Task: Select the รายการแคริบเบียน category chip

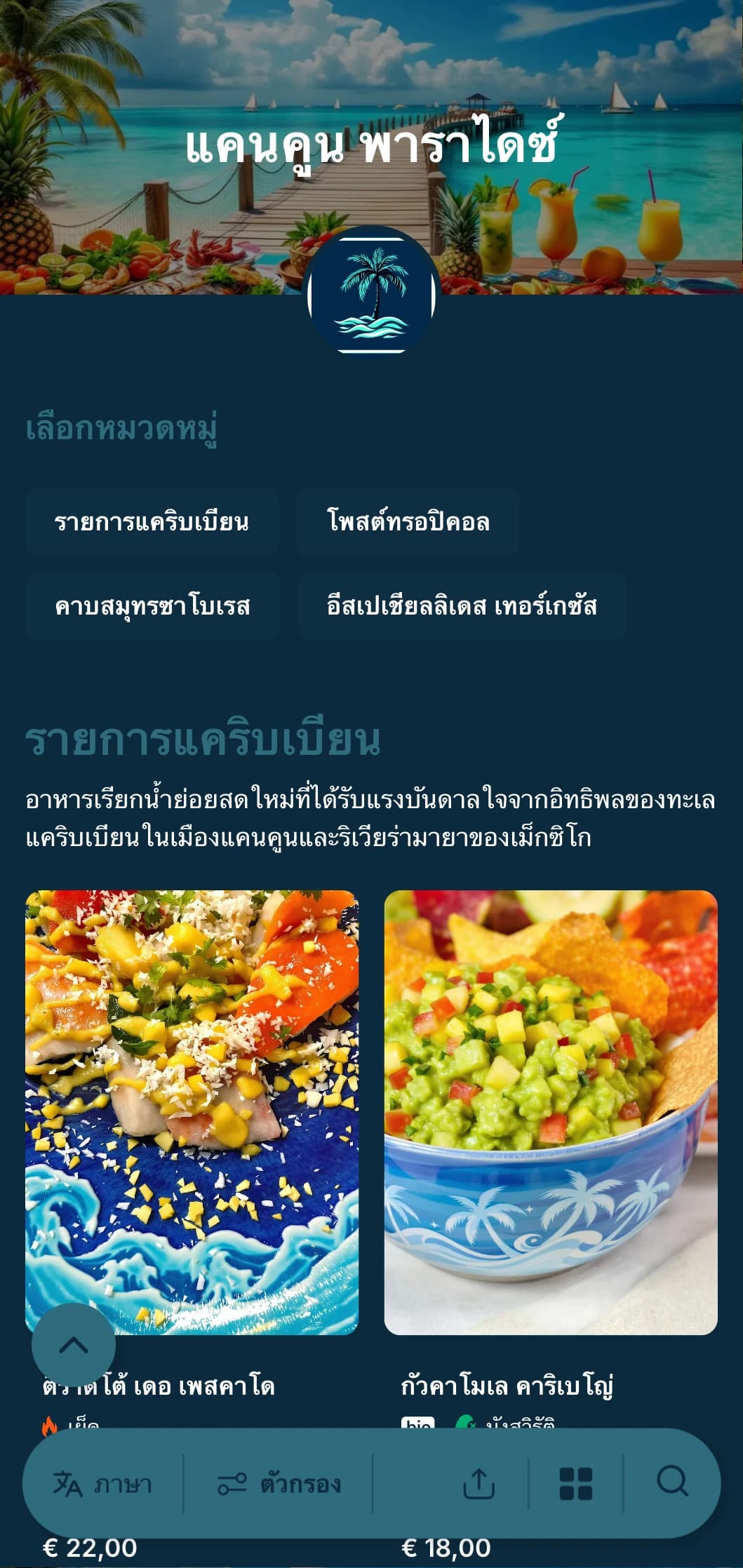Action: tap(152, 523)
